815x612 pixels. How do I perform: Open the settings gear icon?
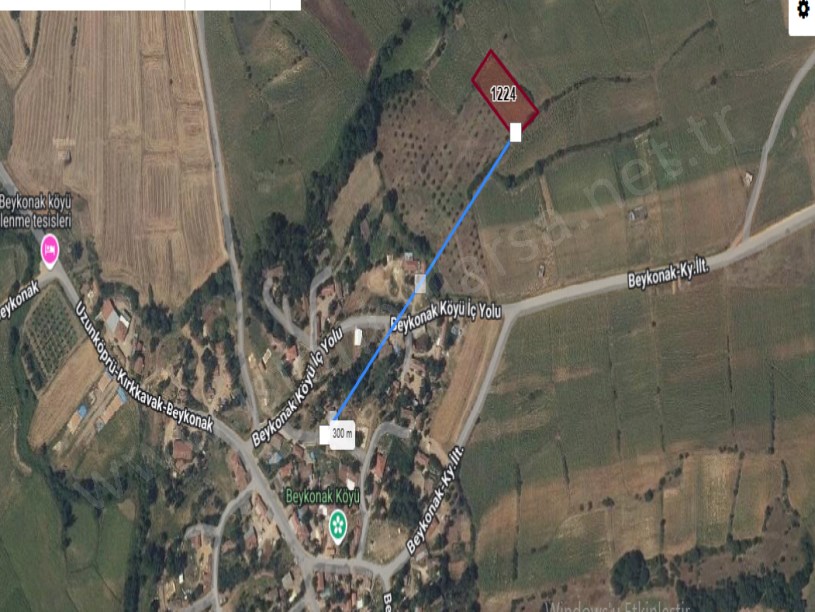(802, 11)
